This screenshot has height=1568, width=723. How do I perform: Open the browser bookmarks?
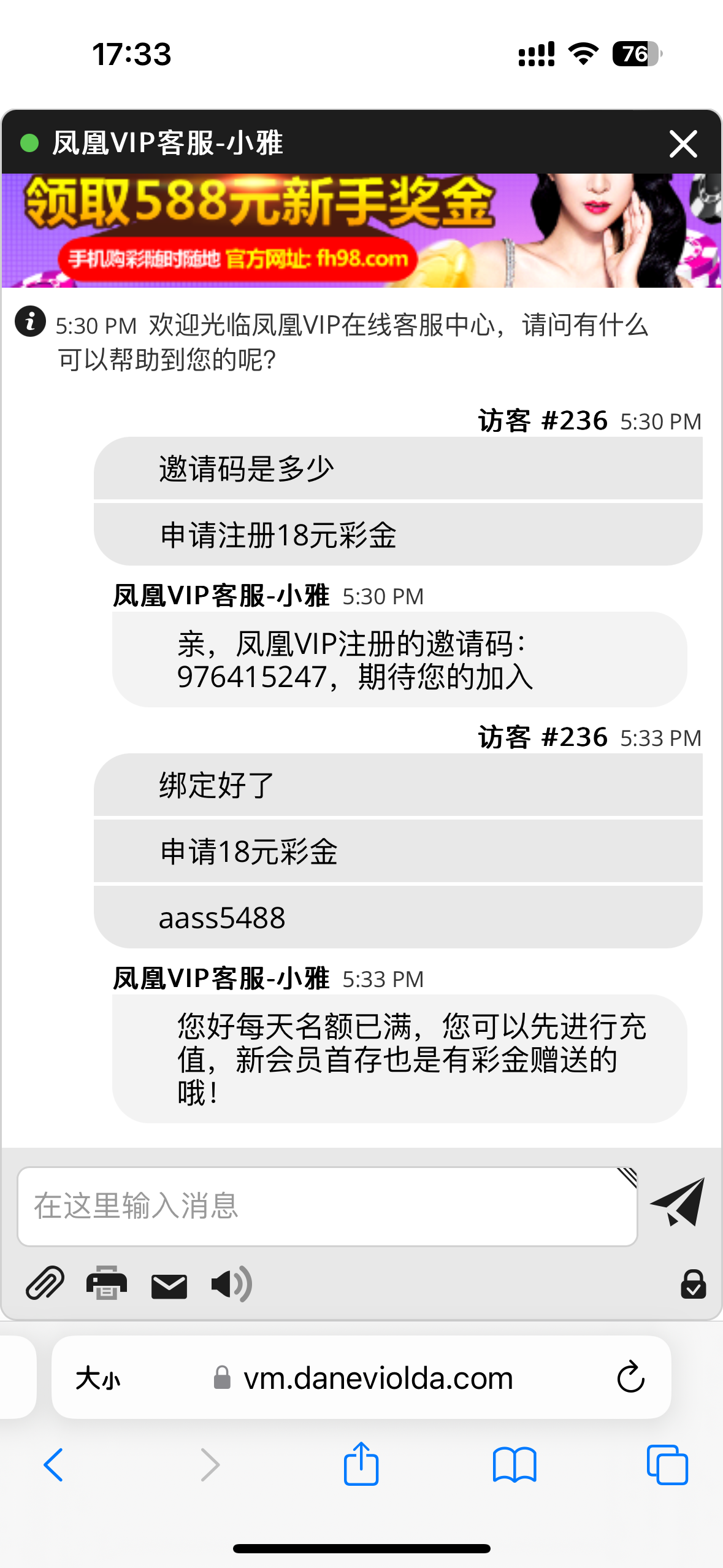coord(515,1465)
